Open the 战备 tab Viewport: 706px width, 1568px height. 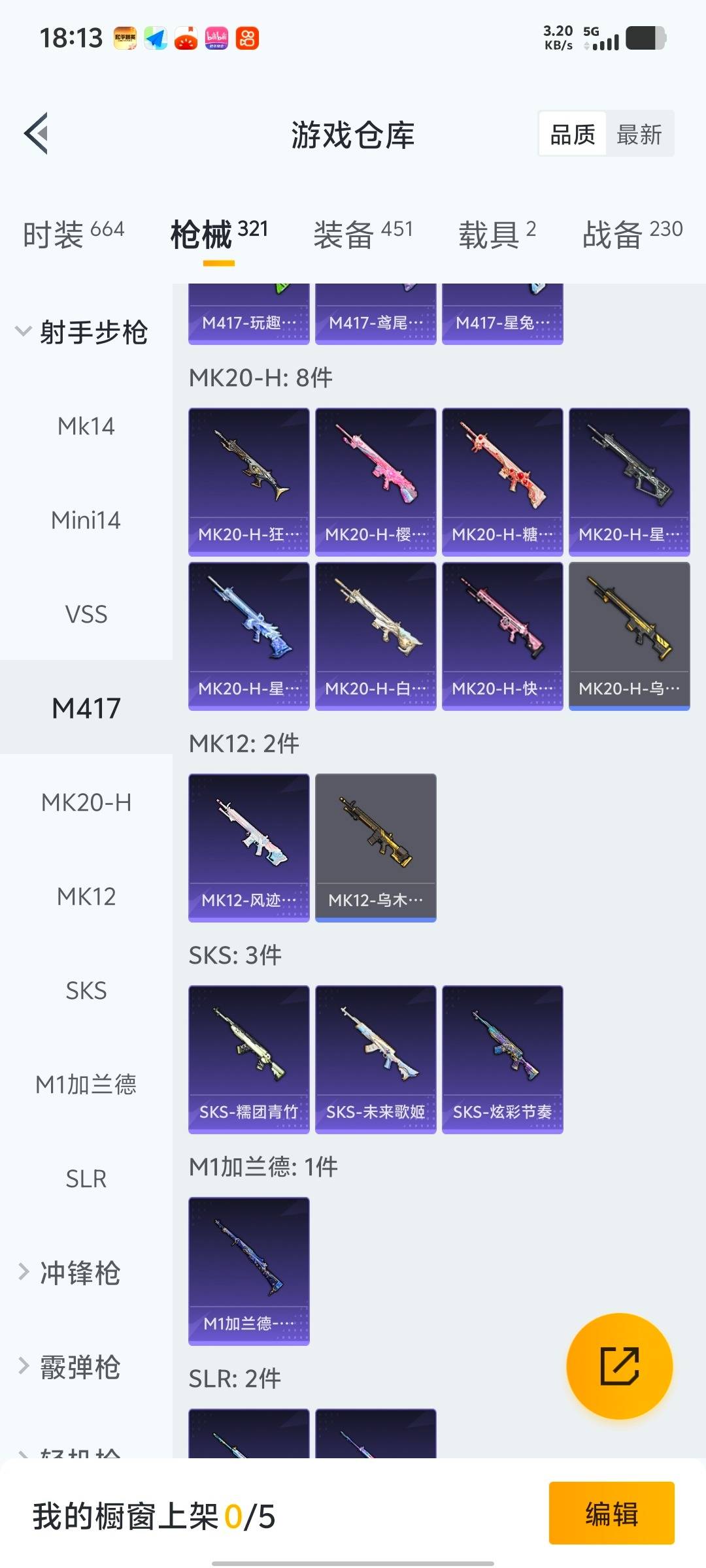pos(632,234)
